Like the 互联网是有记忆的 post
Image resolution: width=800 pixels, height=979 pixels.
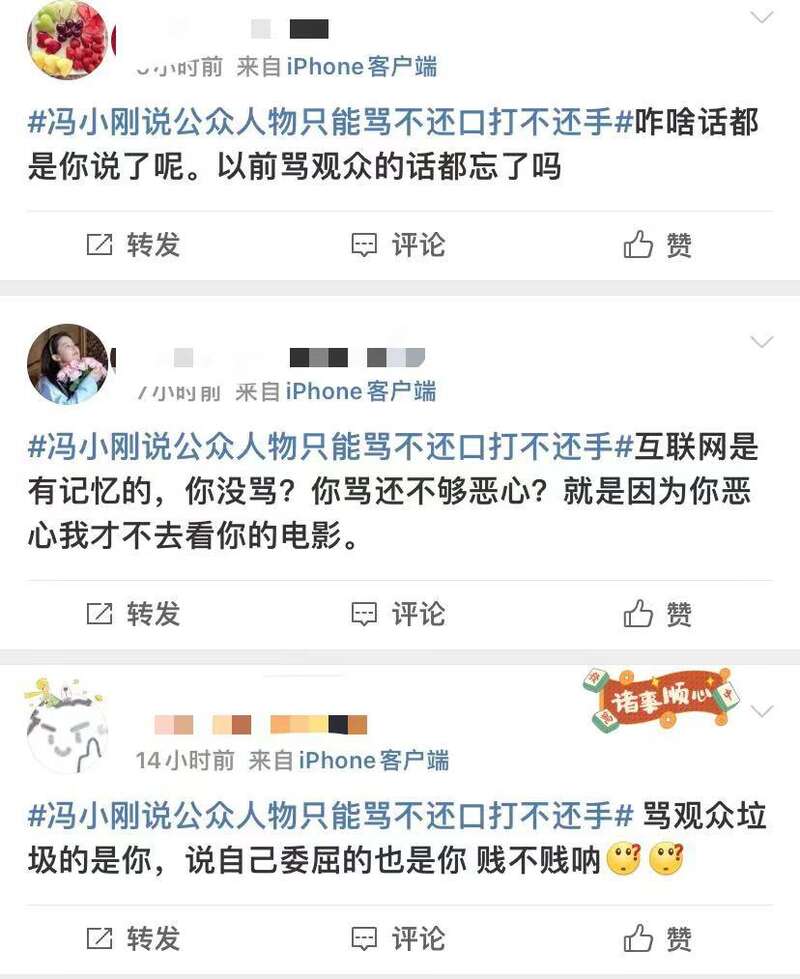(x=657, y=613)
